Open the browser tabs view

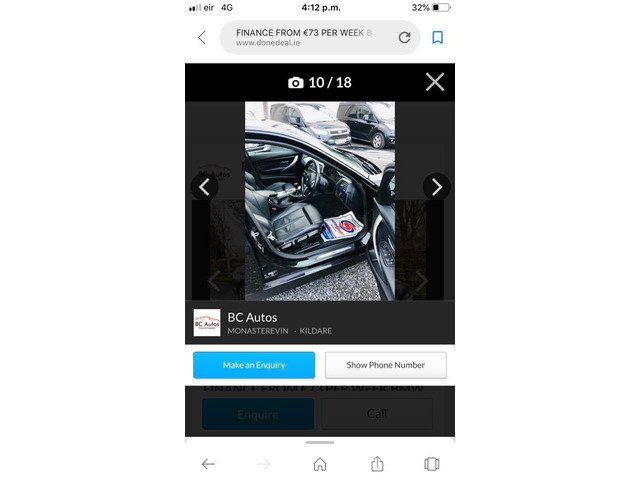point(432,464)
